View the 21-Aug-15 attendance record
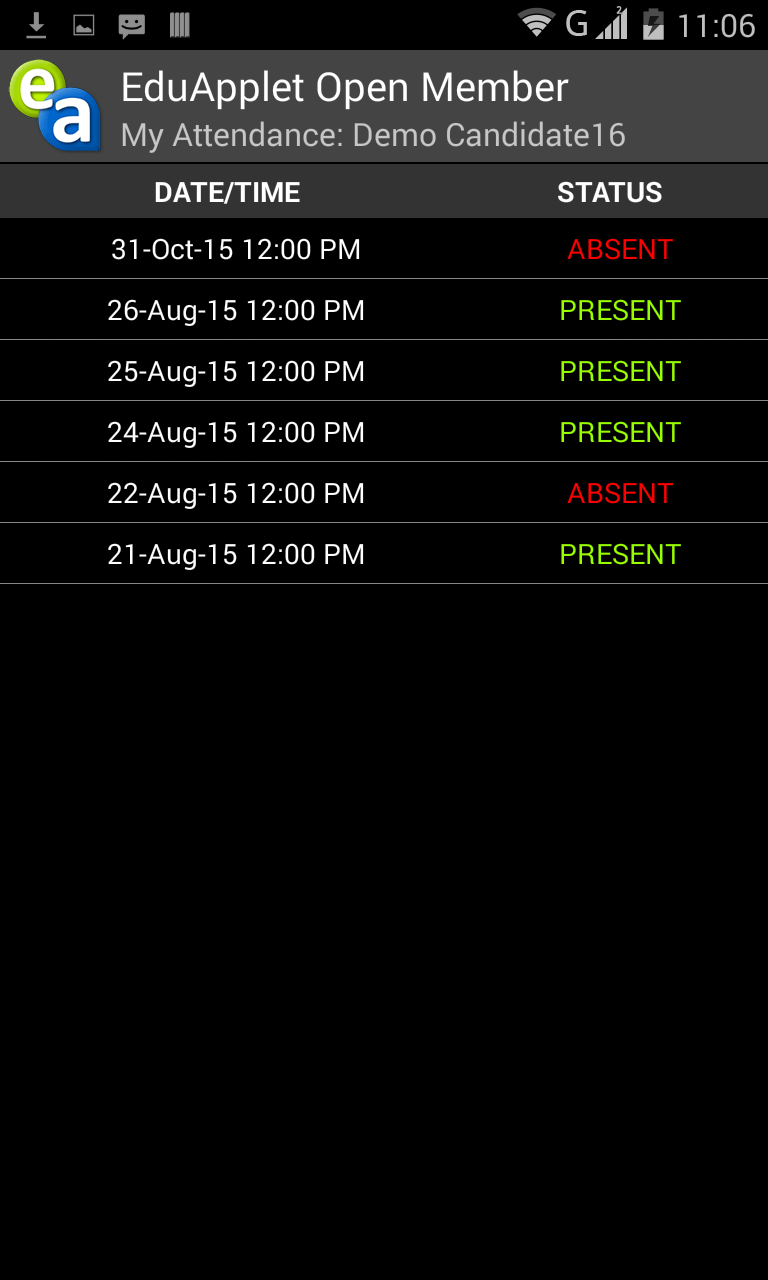 [x=384, y=554]
